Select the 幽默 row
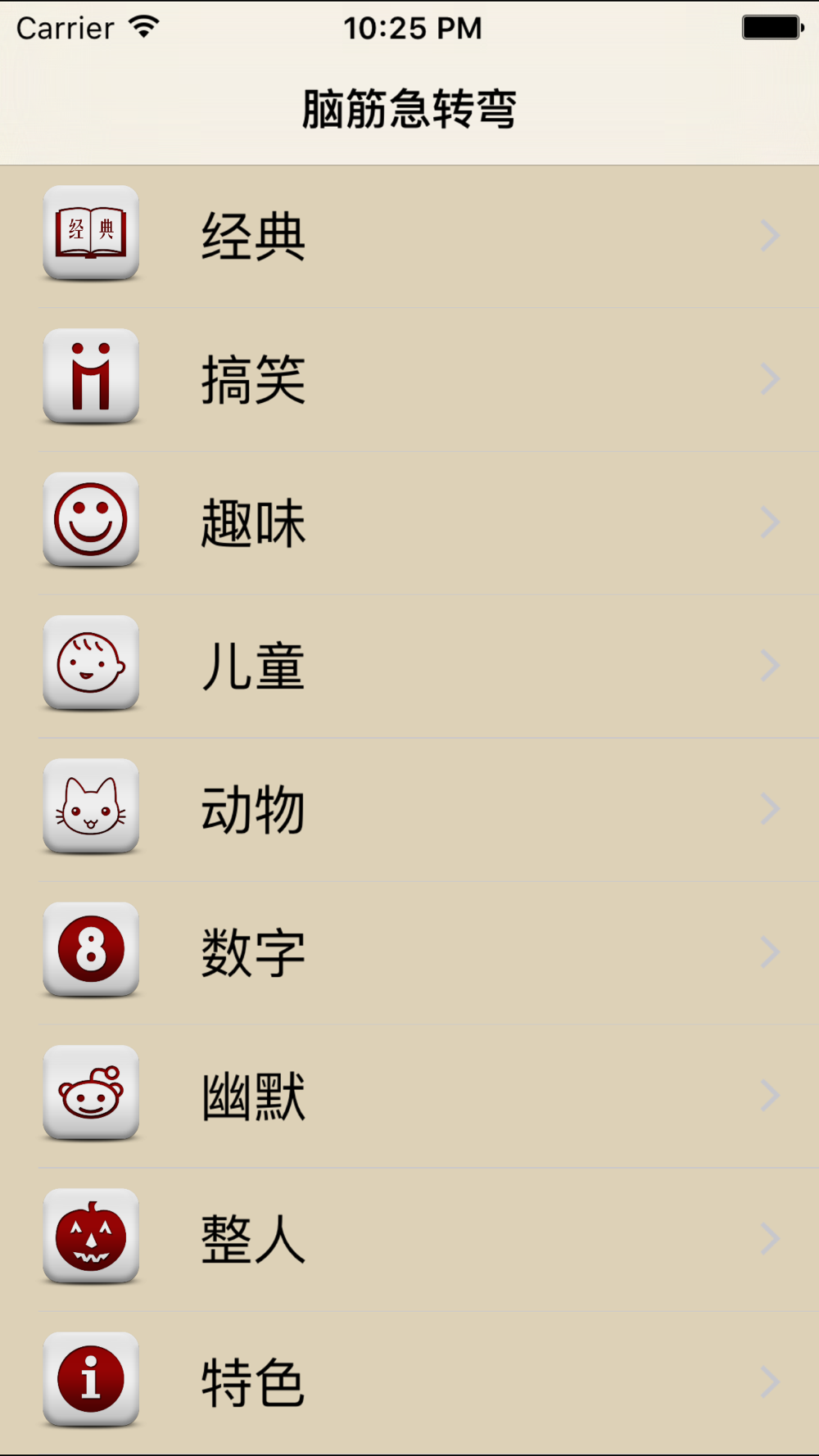819x1456 pixels. [x=409, y=1097]
